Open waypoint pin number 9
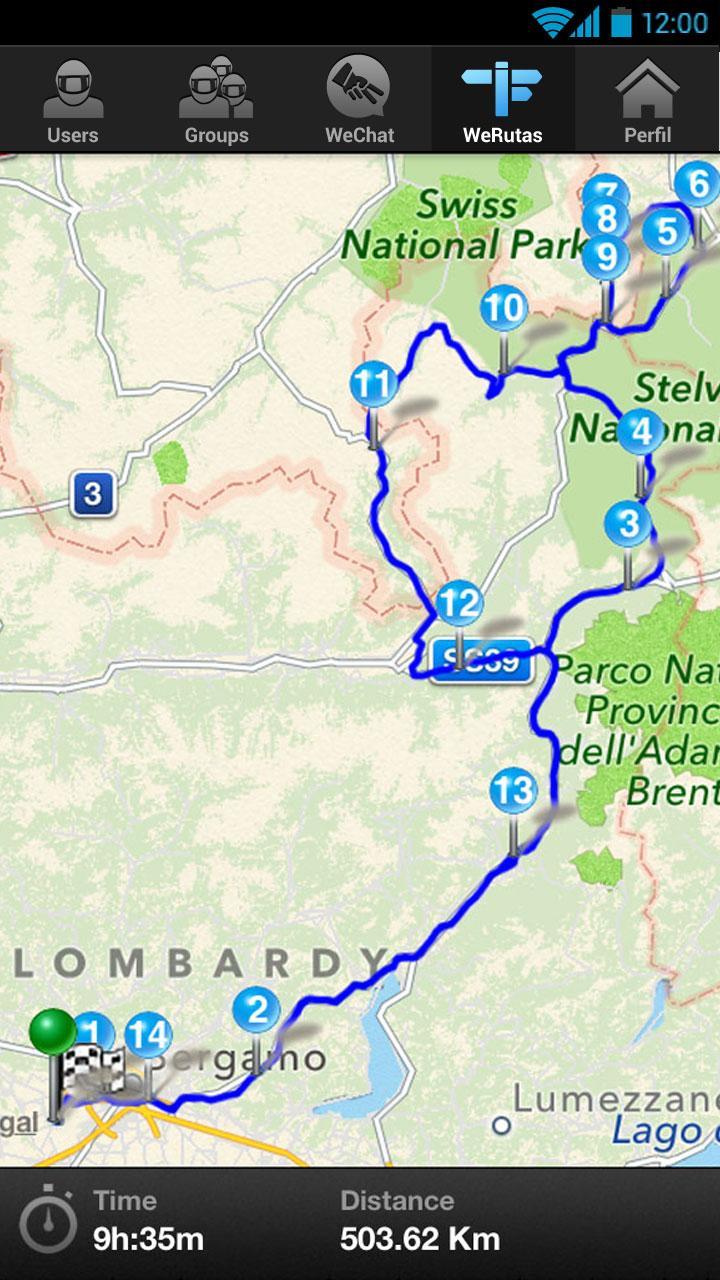This screenshot has height=1280, width=720. (x=606, y=258)
